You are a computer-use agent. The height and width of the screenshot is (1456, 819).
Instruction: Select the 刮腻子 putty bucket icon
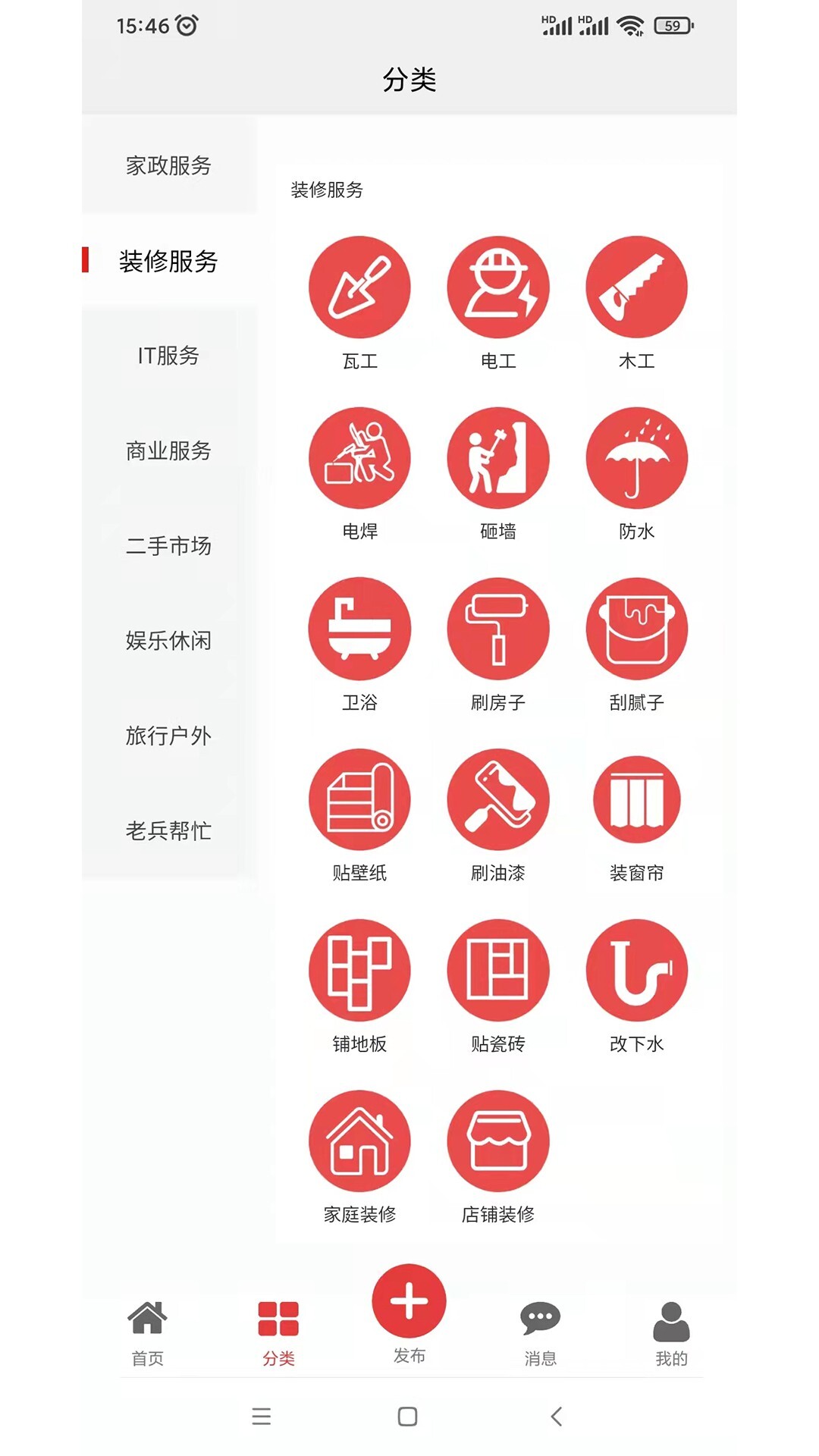[637, 628]
